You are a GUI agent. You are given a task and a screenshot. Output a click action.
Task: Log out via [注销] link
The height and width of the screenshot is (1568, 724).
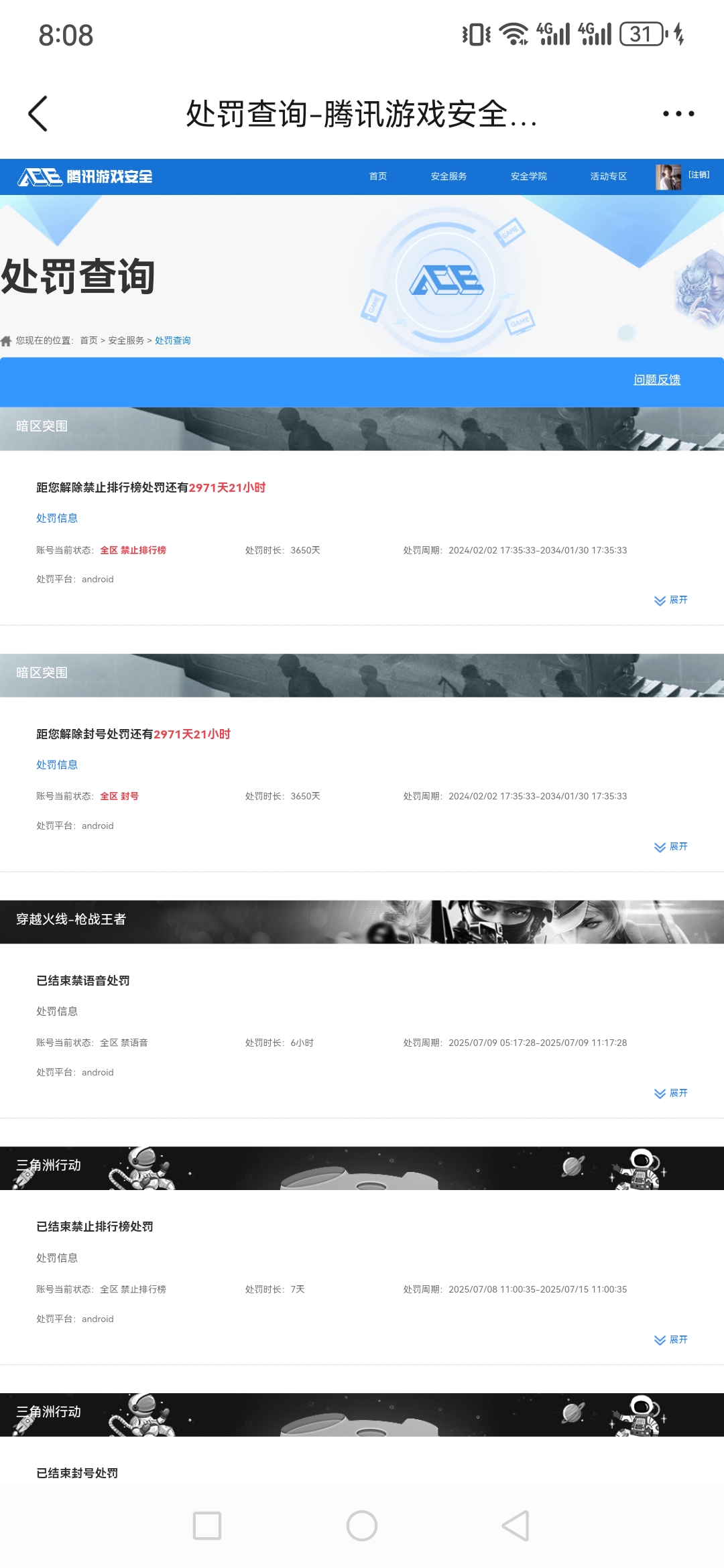[x=699, y=175]
